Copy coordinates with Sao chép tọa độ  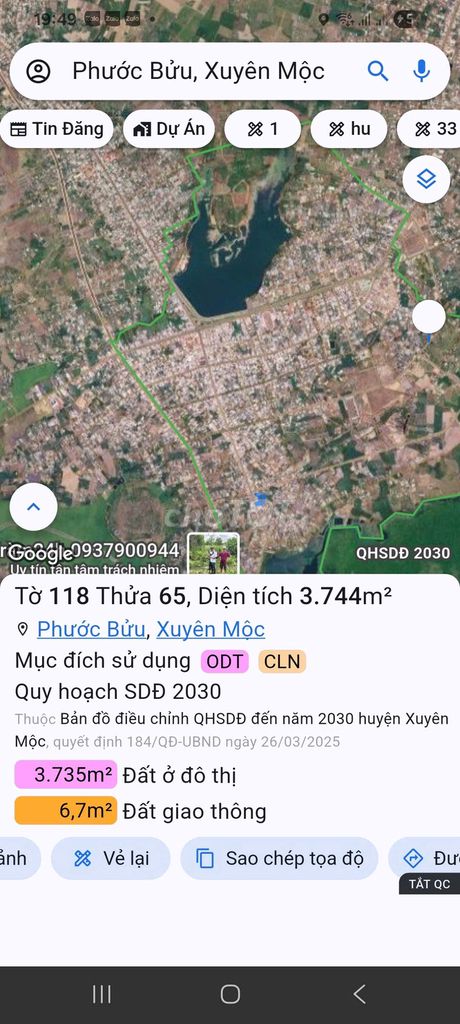(x=279, y=858)
